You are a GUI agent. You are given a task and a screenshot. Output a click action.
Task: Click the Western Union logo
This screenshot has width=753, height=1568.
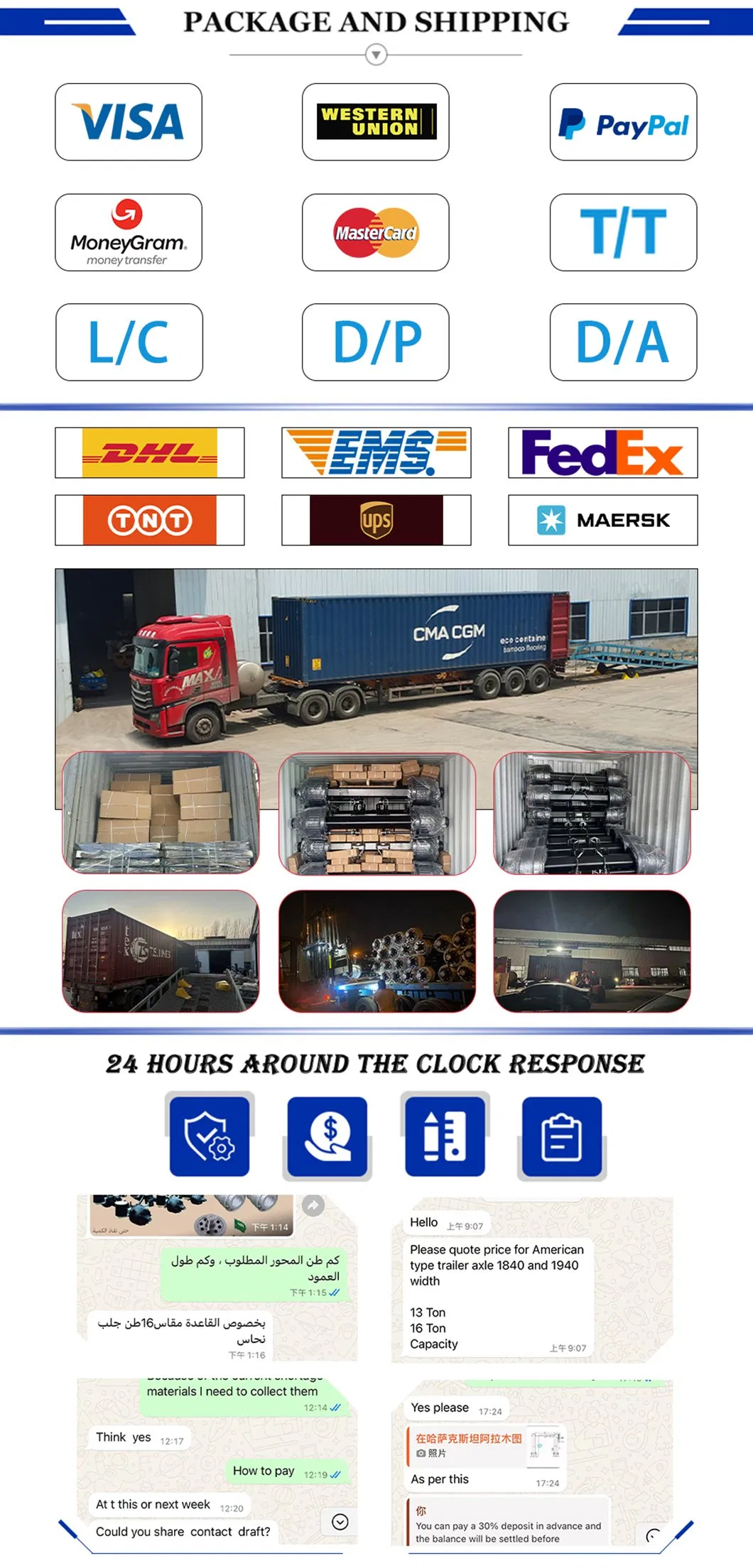[375, 122]
